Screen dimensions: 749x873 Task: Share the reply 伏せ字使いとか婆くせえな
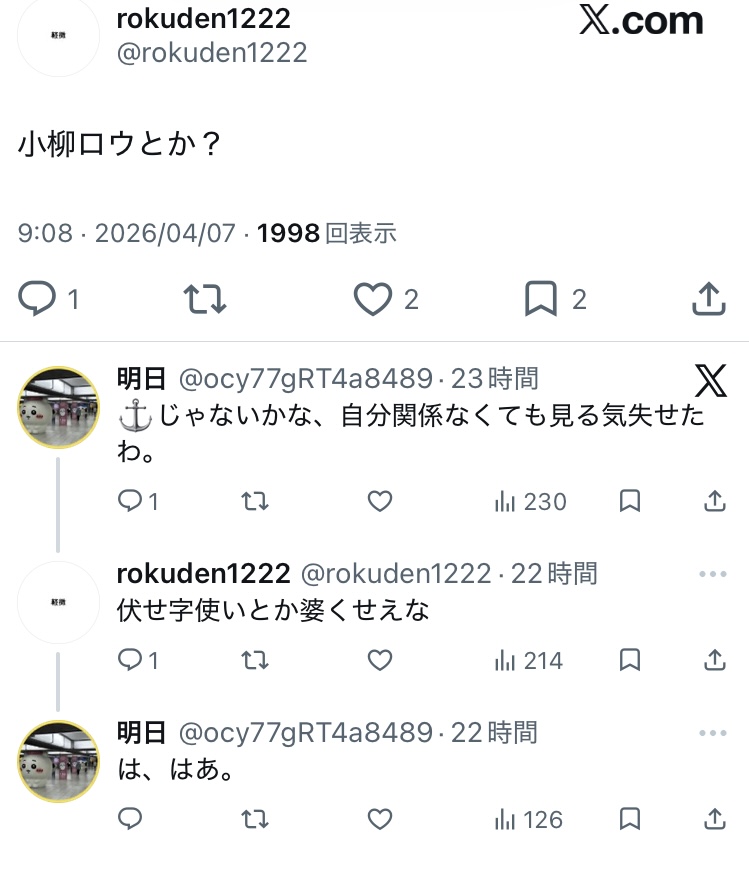pos(714,660)
